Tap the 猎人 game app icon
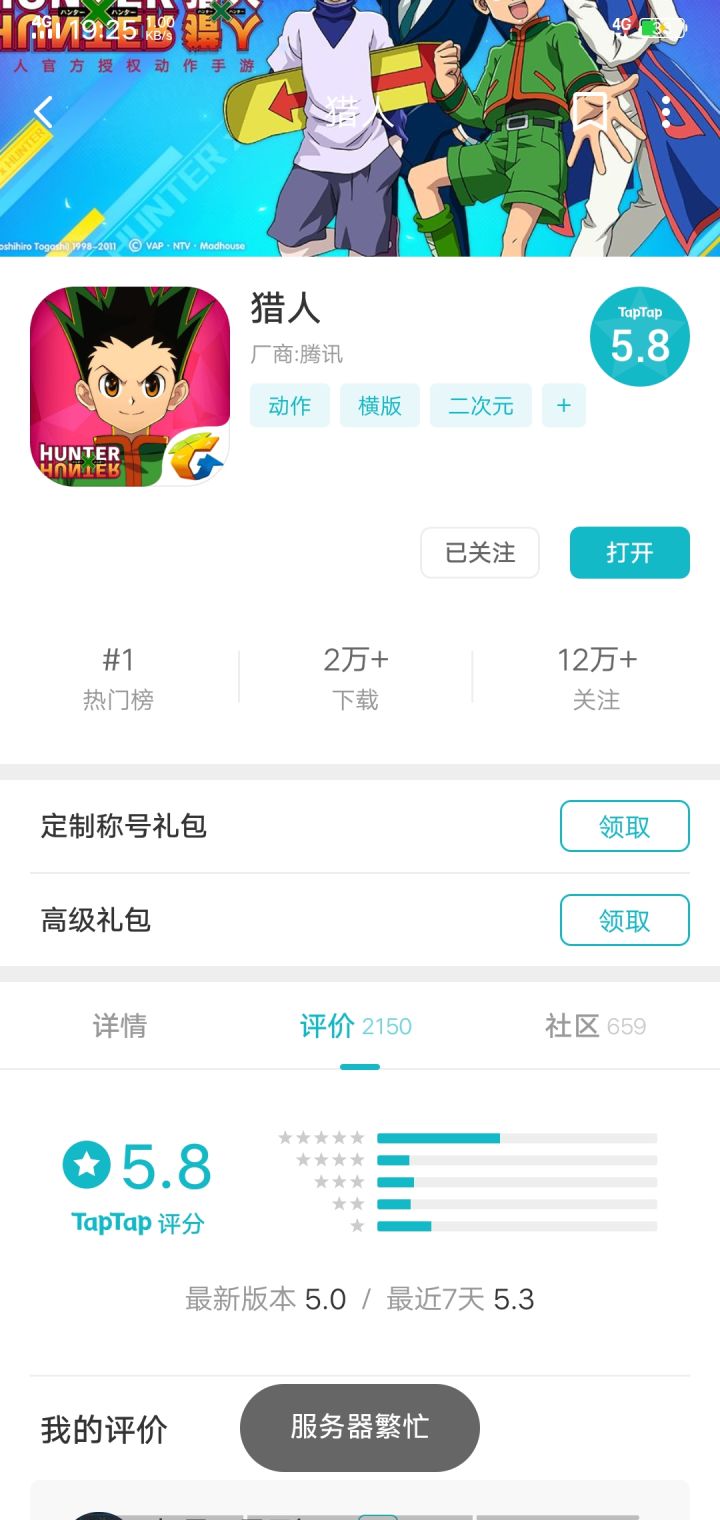The width and height of the screenshot is (720, 1520). tap(129, 387)
